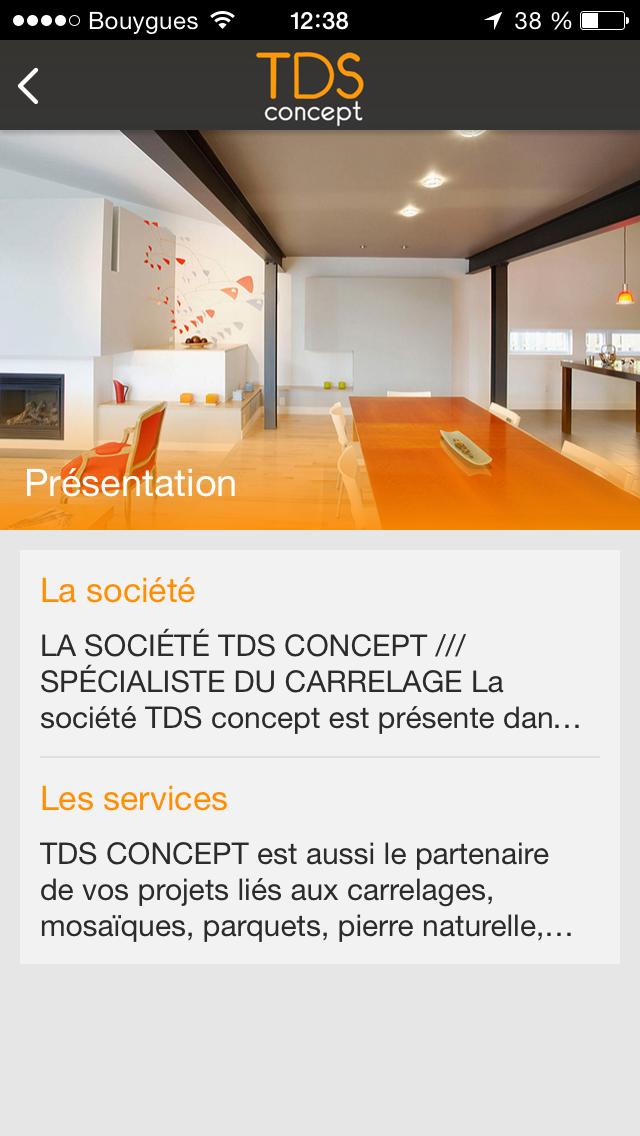The height and width of the screenshot is (1136, 640).
Task: Go back using the header arrow
Action: pos(29,86)
